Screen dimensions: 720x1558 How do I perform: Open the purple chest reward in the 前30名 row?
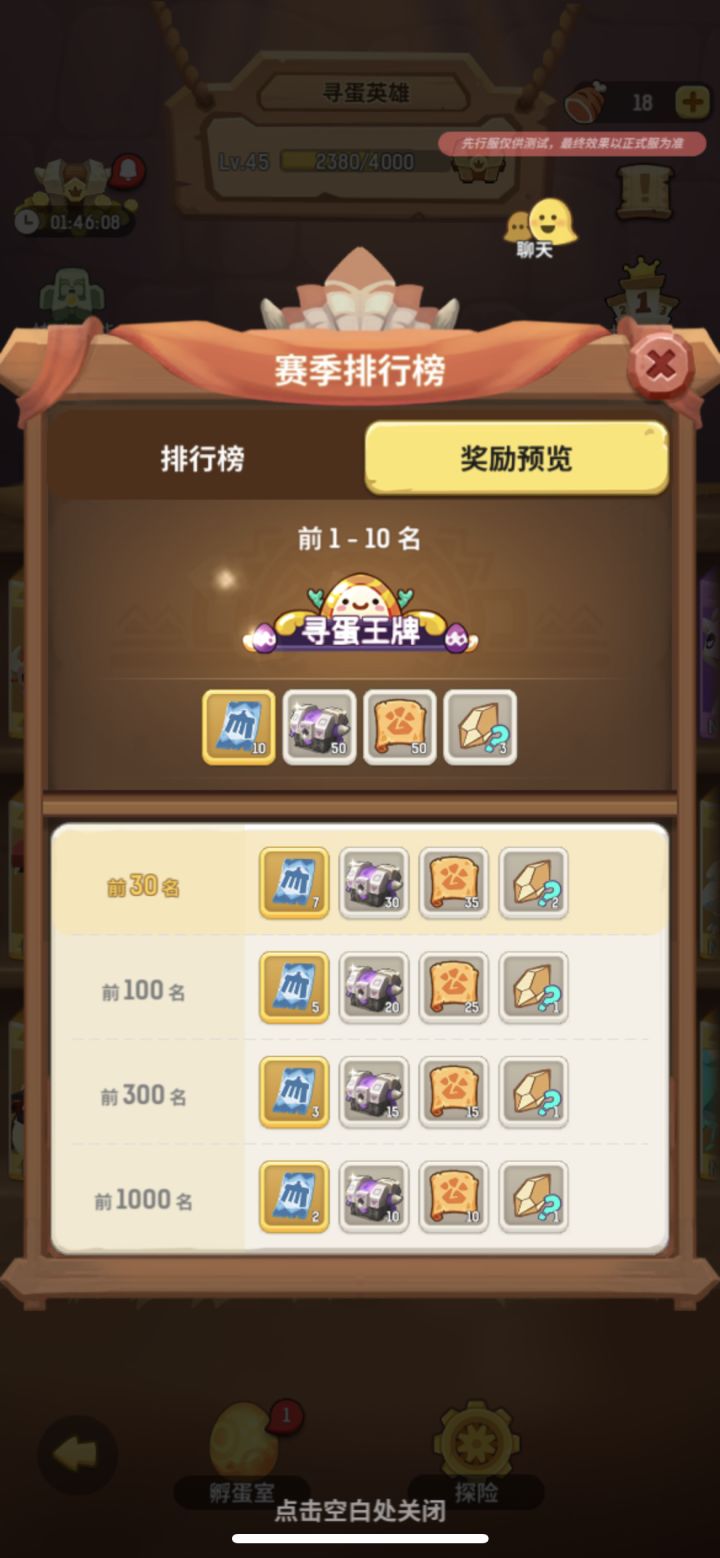[373, 883]
